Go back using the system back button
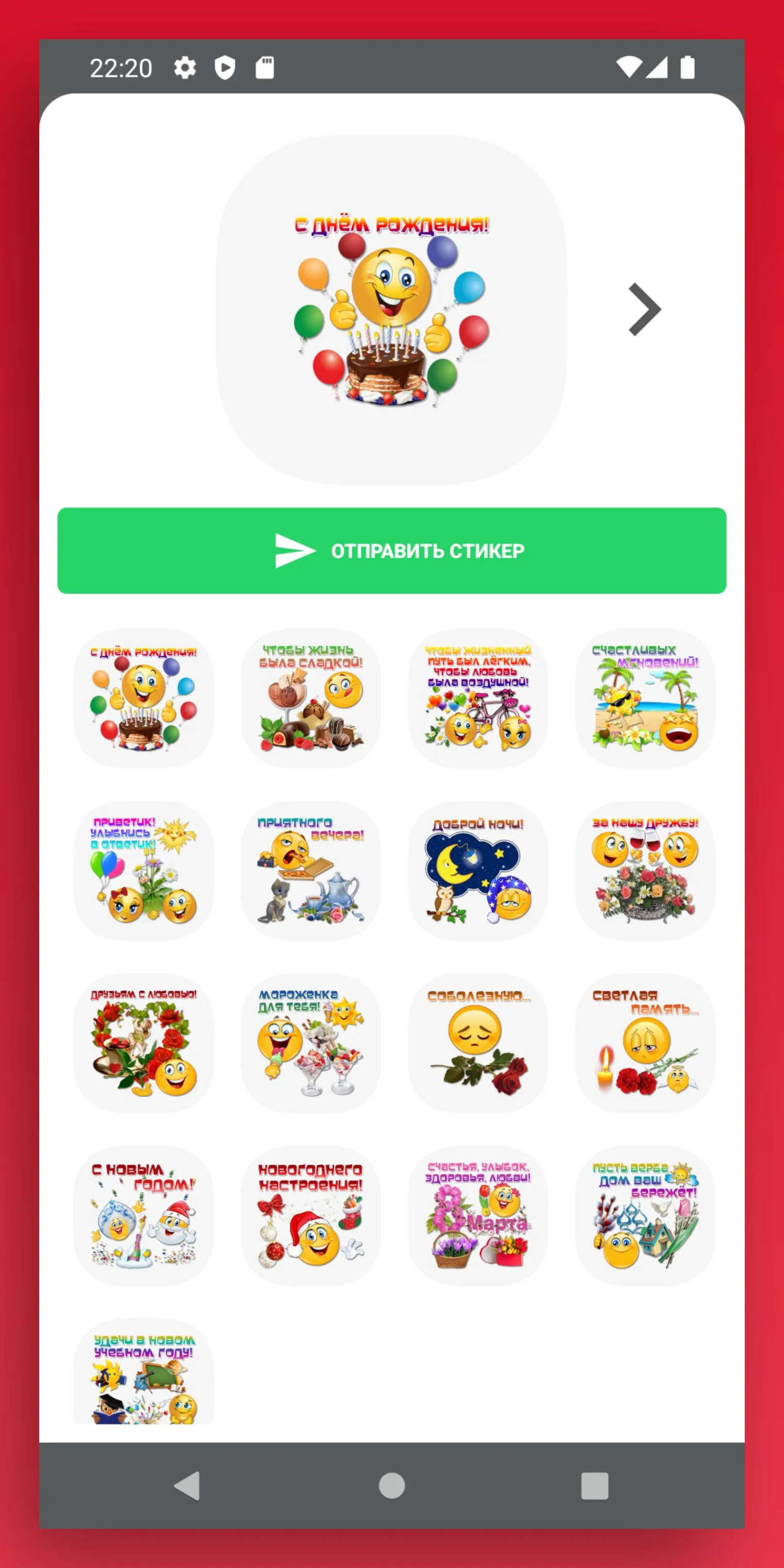 [187, 1486]
